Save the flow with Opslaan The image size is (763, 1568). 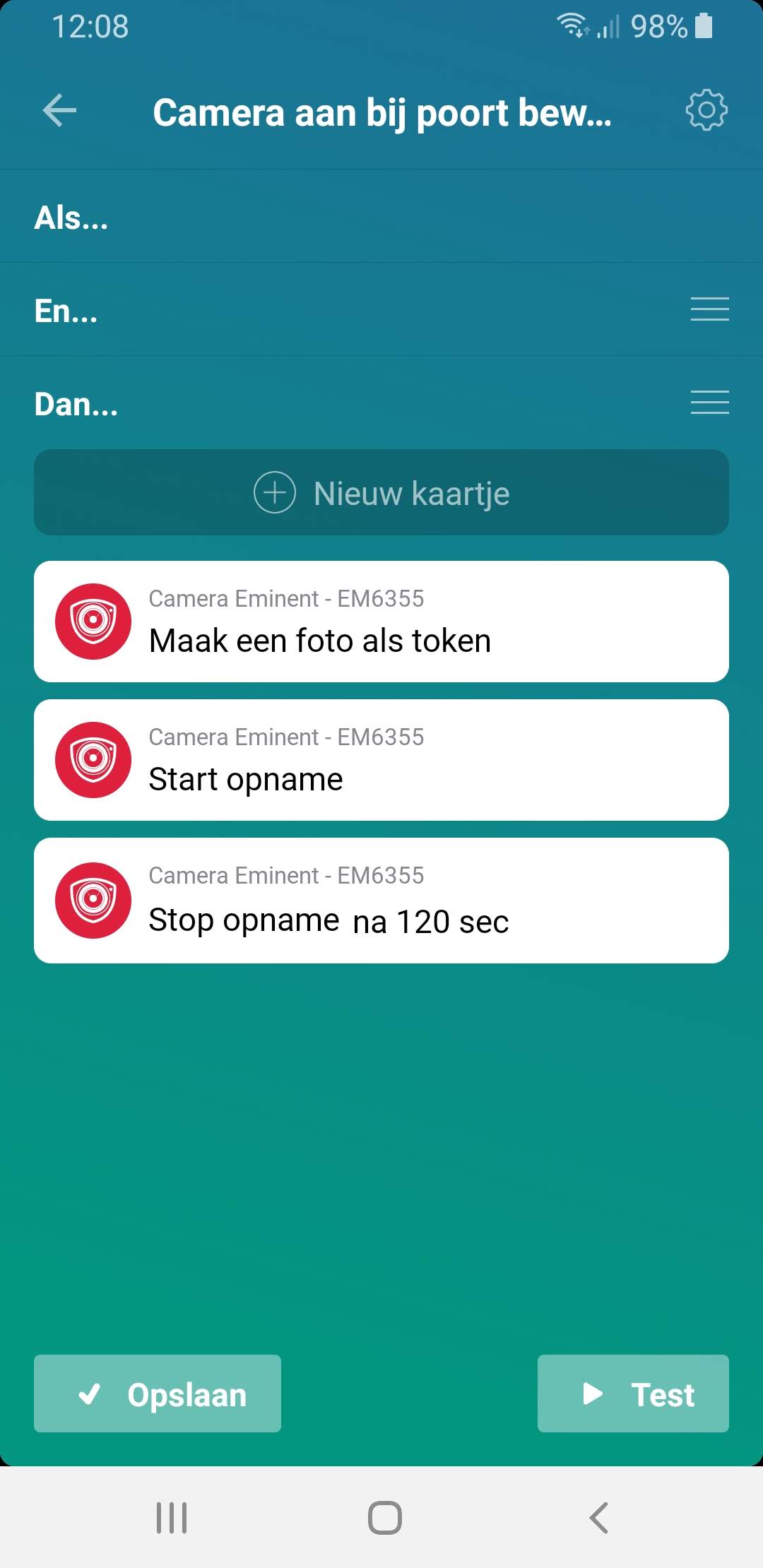pyautogui.click(x=158, y=1394)
